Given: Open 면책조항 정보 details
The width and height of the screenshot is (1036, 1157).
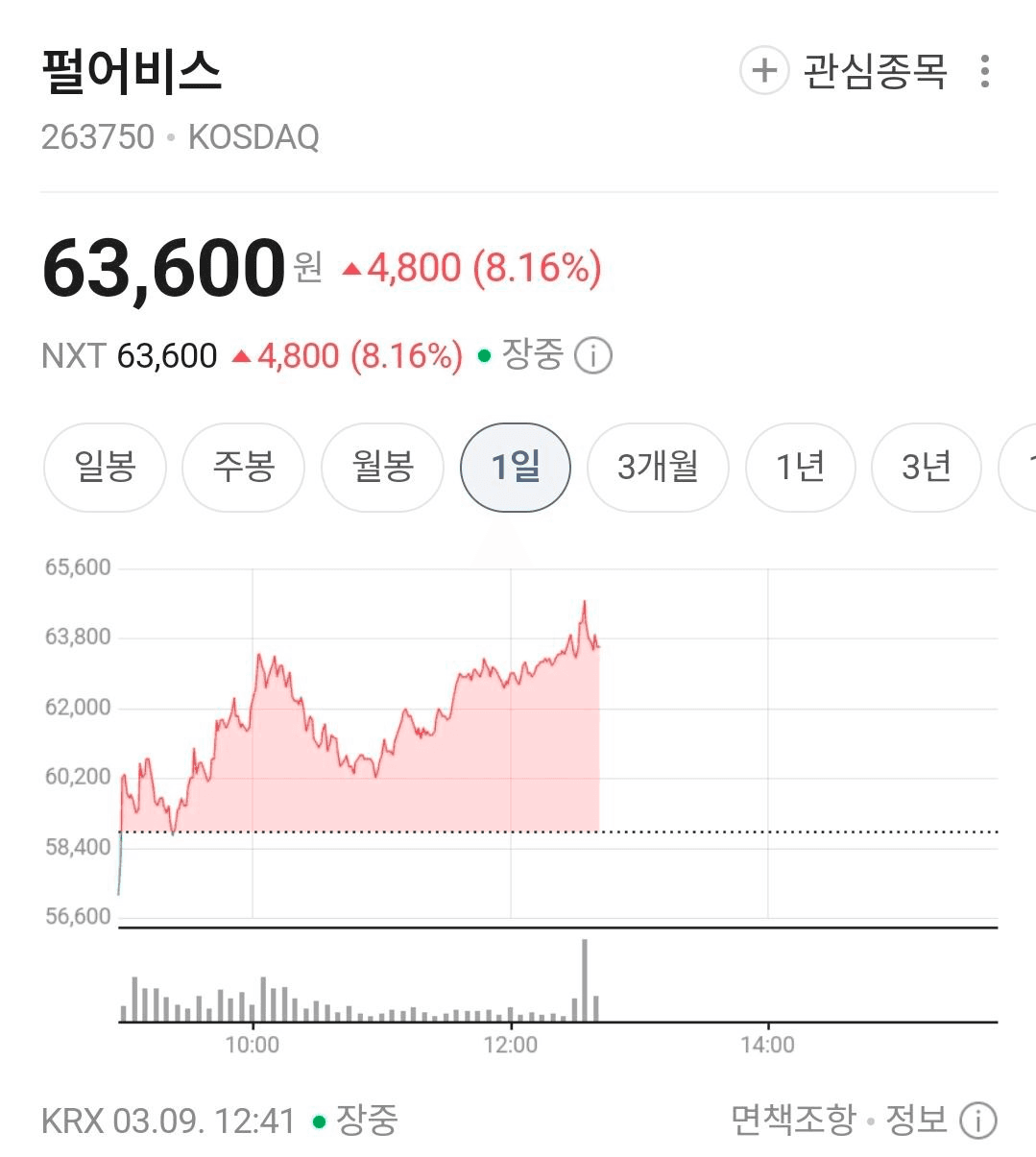Looking at the screenshot, I should [978, 1121].
